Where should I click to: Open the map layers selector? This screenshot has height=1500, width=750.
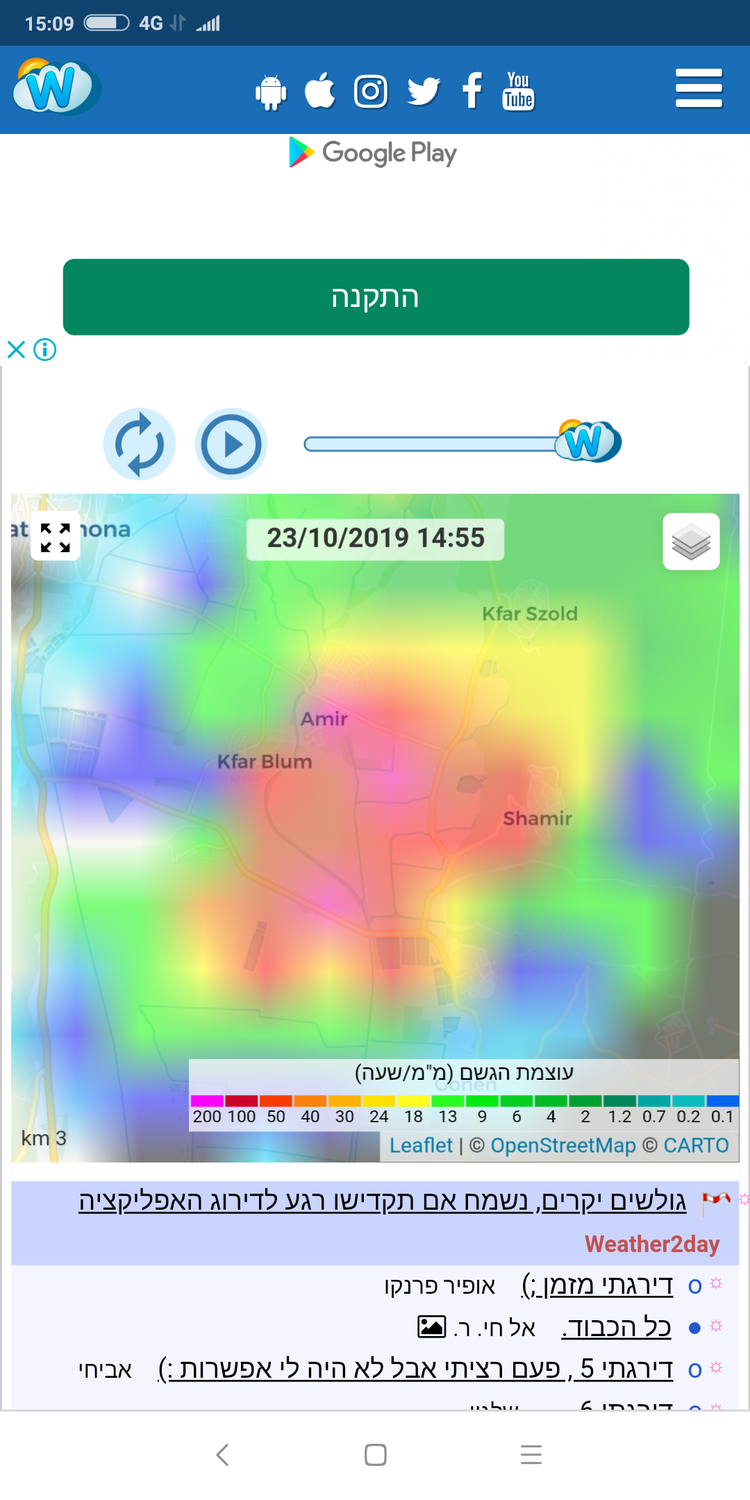coord(691,542)
